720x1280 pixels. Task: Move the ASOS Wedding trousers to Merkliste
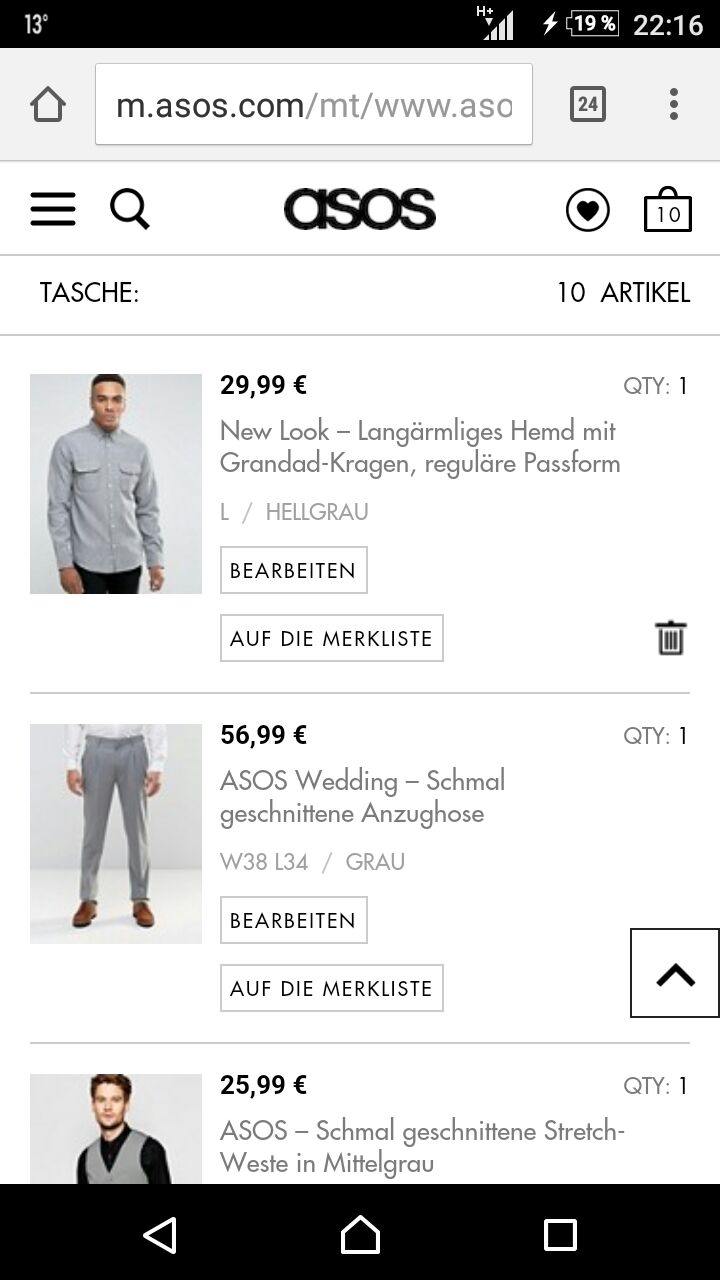[x=331, y=988]
